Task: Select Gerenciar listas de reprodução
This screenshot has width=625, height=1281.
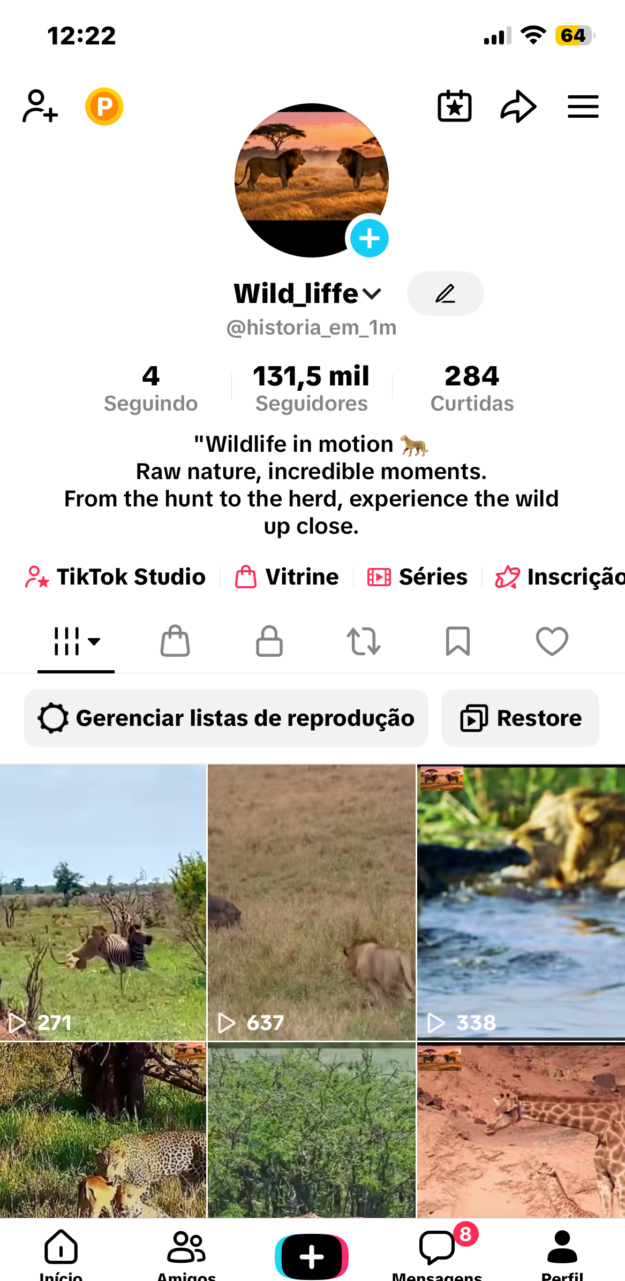Action: [x=226, y=718]
